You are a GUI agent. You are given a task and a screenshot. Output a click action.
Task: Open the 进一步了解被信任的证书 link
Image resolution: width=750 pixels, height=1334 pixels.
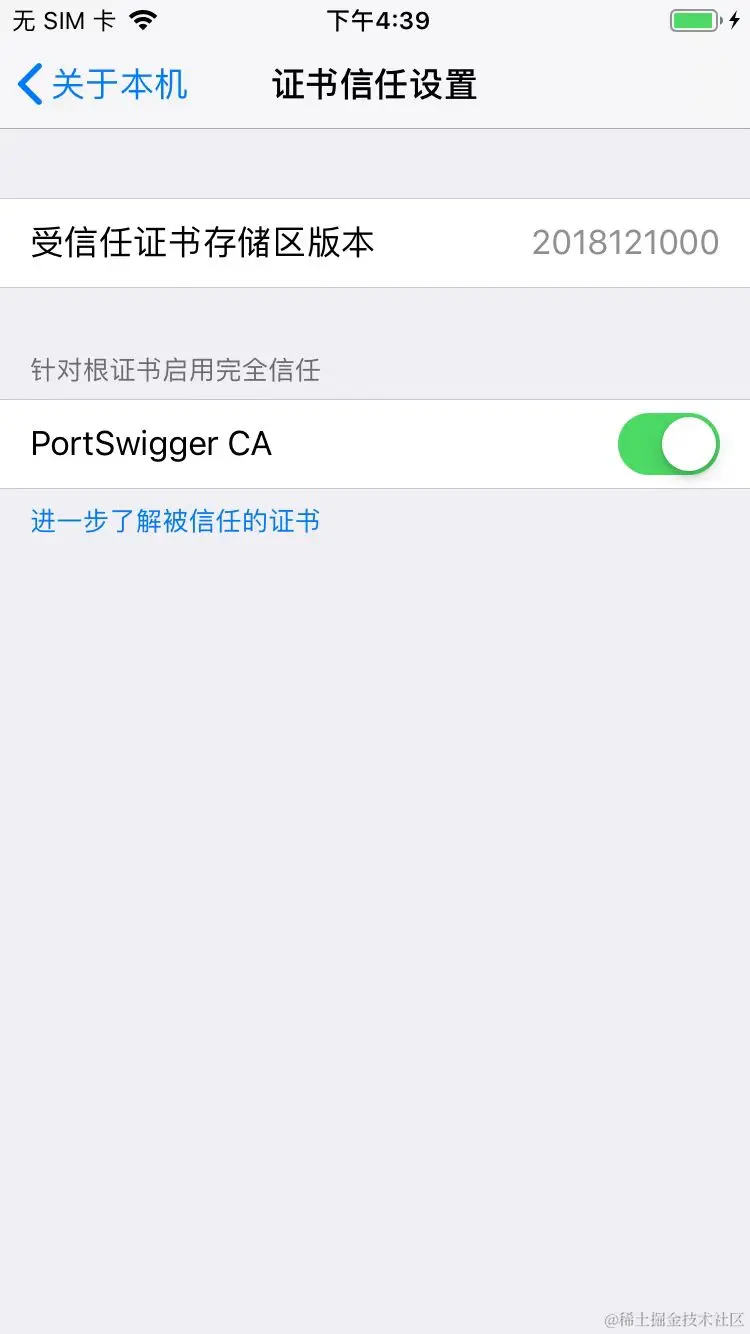pos(176,521)
